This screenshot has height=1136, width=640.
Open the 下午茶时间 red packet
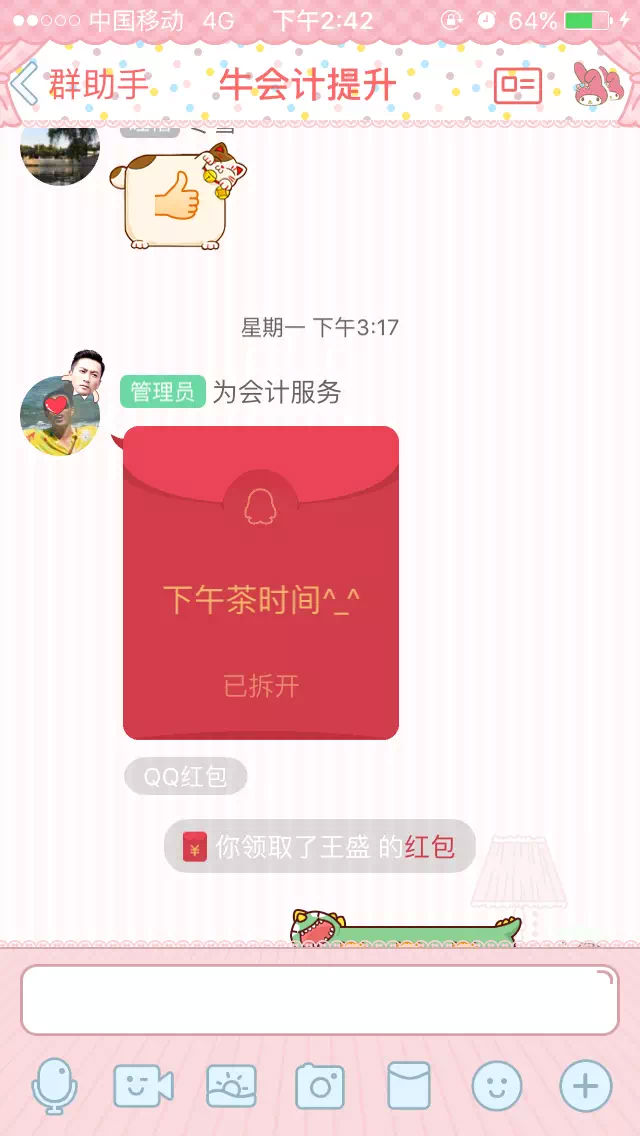tap(261, 583)
